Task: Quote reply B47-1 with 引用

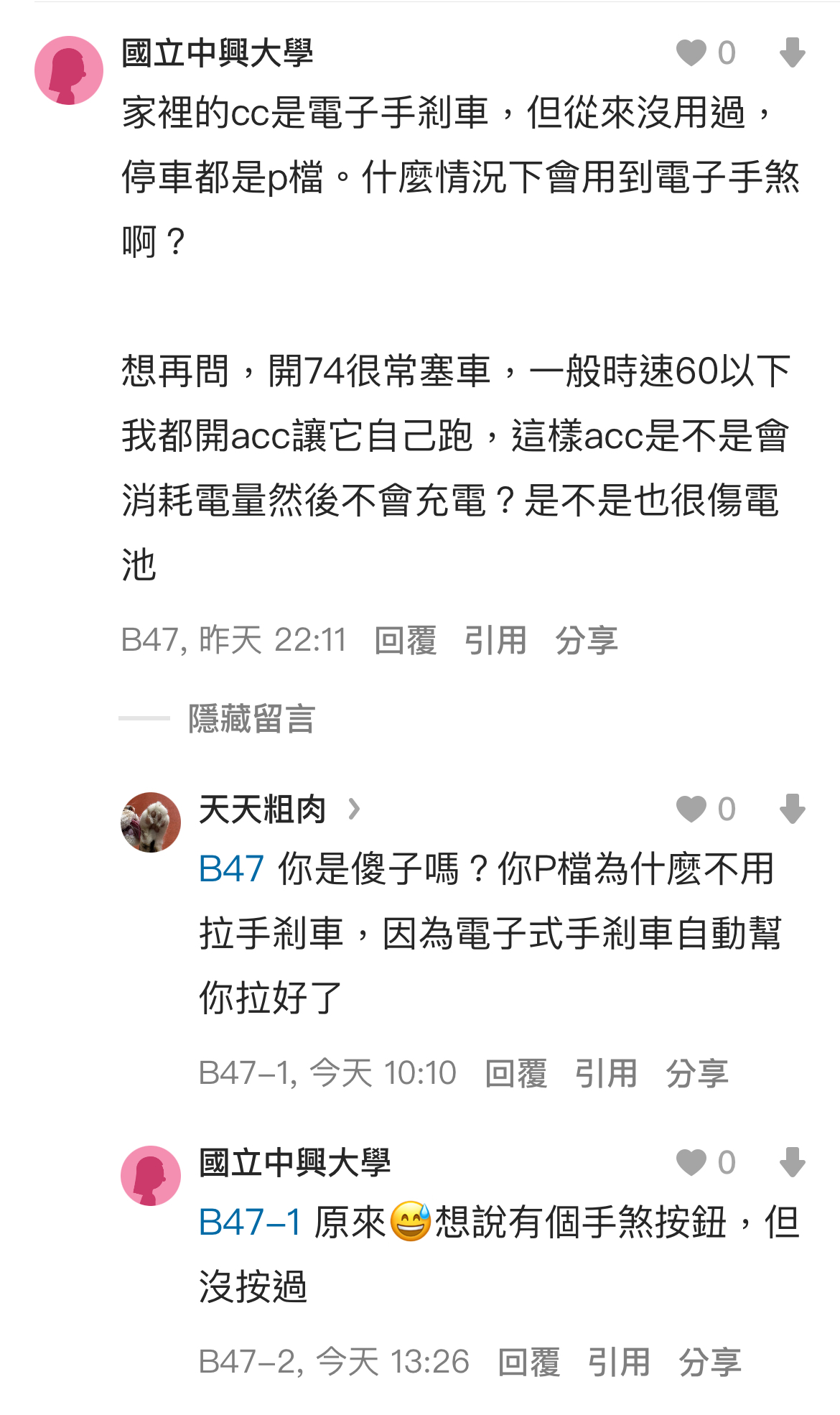Action: [x=606, y=1074]
